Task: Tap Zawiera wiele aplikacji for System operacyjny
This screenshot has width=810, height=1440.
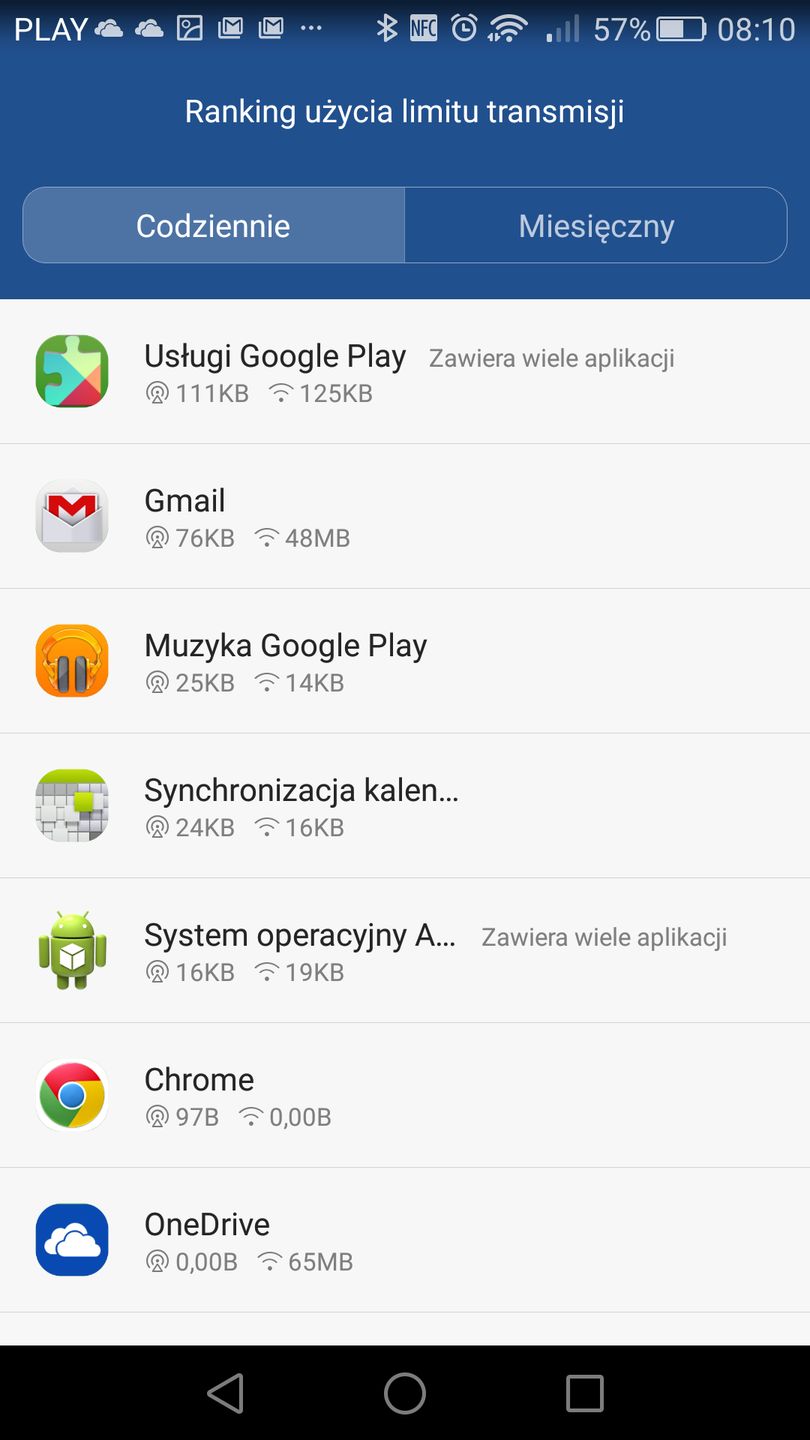Action: click(604, 937)
